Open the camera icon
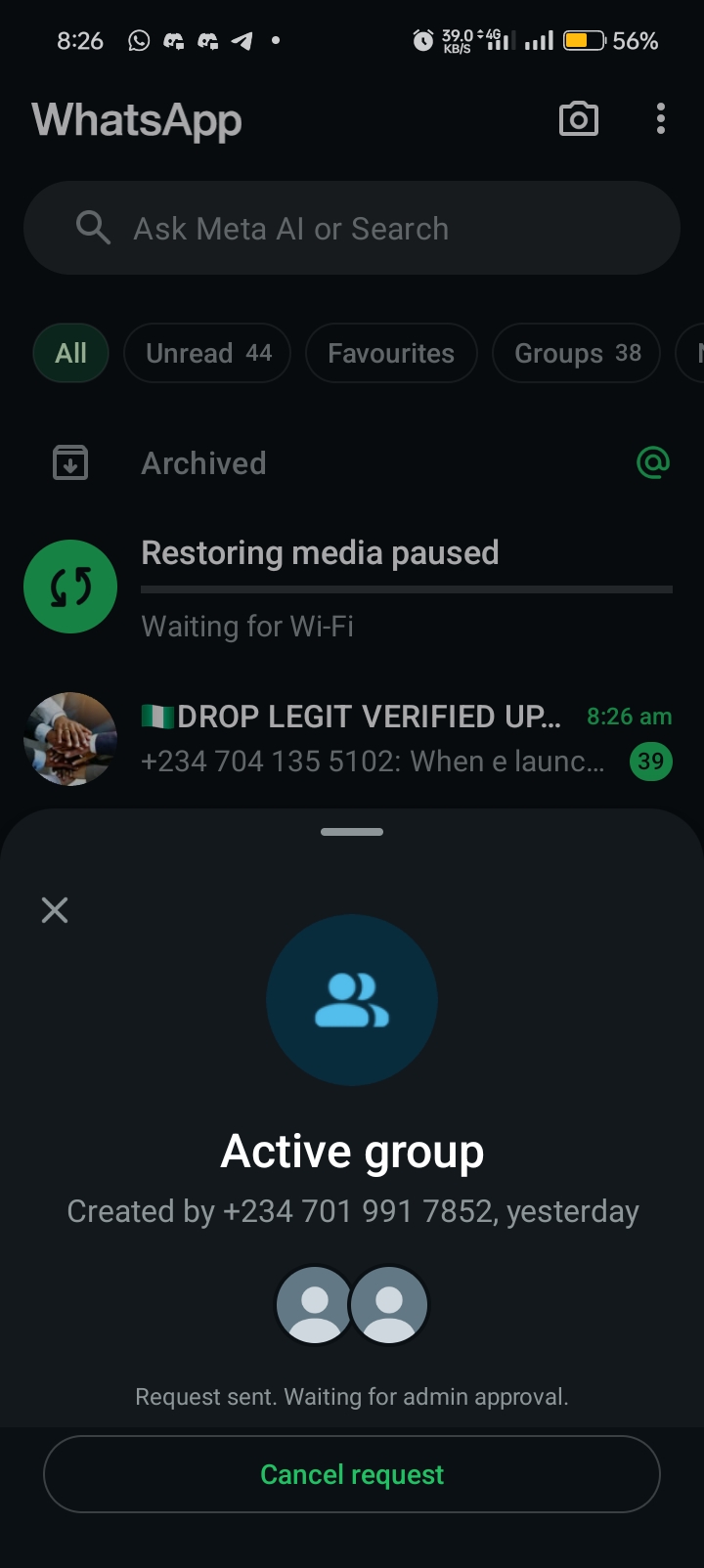Screen dimensions: 704x1568 coord(578,119)
